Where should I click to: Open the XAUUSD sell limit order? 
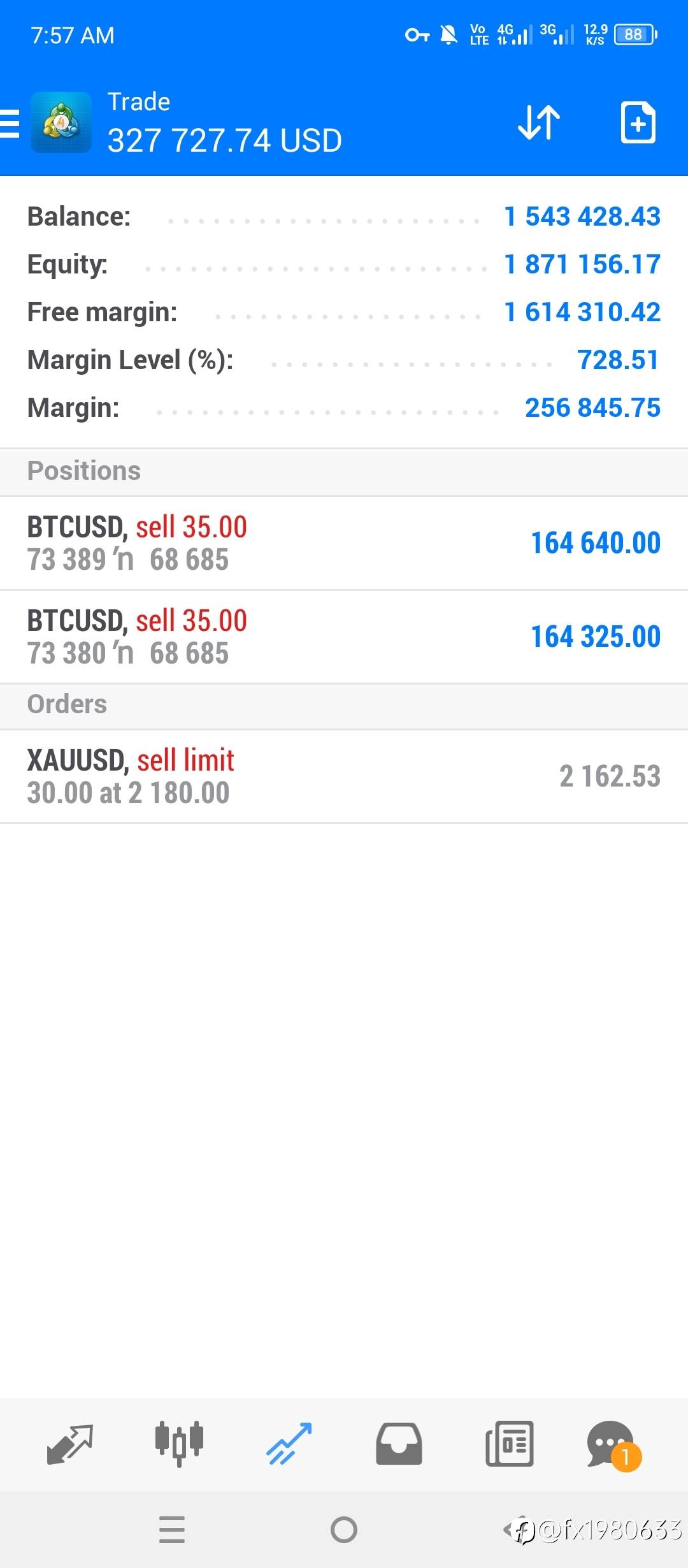tap(344, 776)
